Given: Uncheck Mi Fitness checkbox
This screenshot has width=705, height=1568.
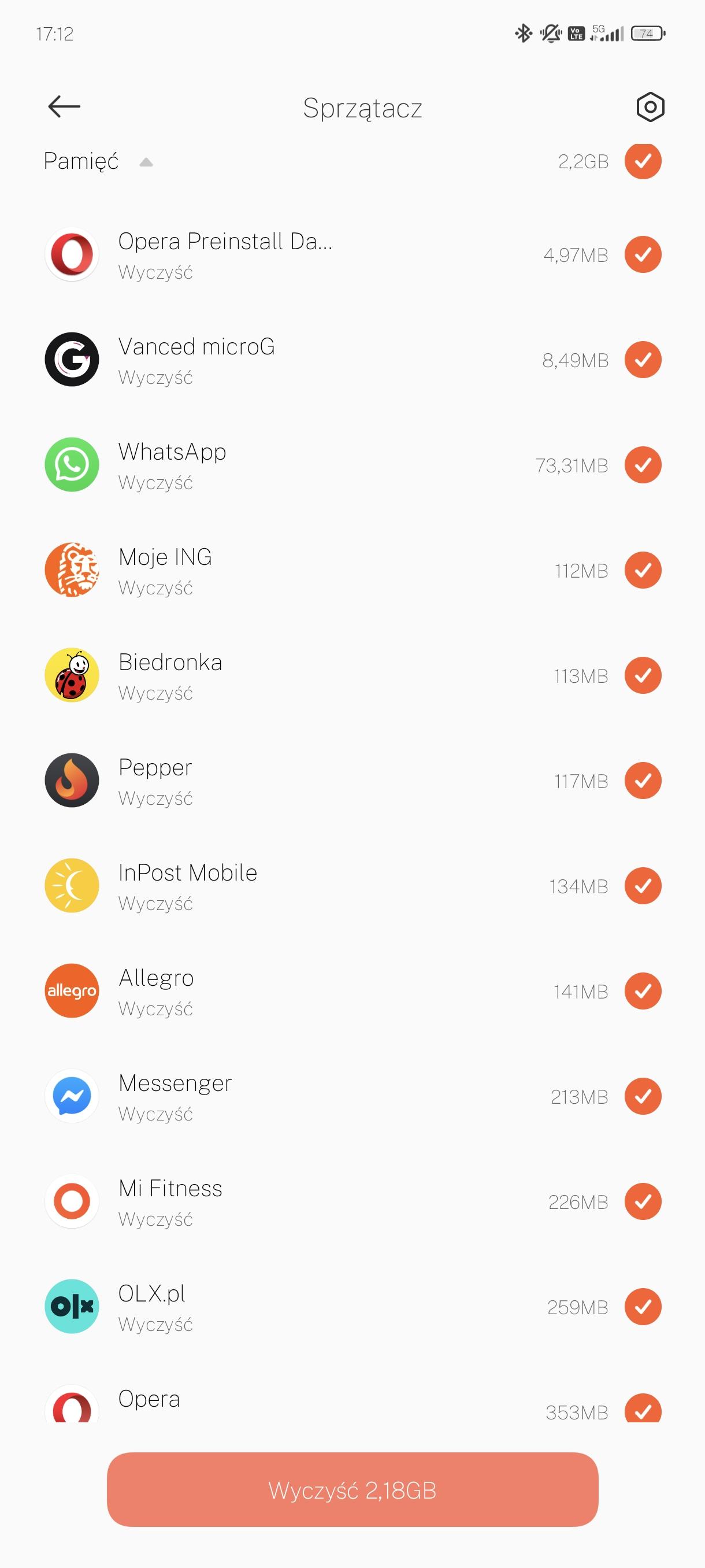Looking at the screenshot, I should (x=643, y=1202).
